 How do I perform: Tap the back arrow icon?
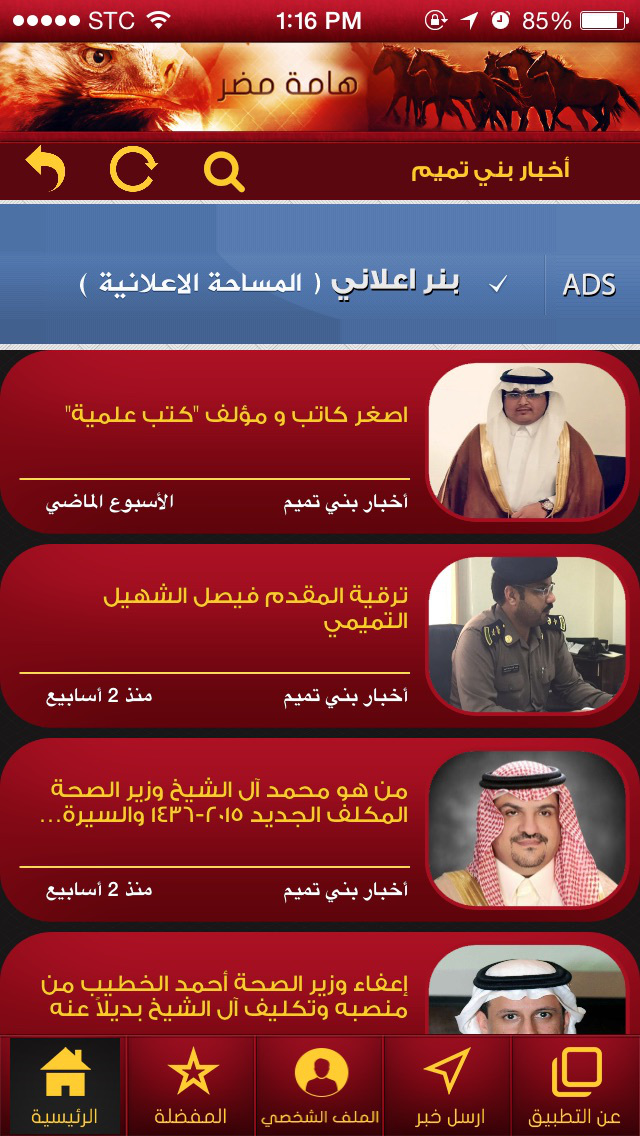point(45,170)
